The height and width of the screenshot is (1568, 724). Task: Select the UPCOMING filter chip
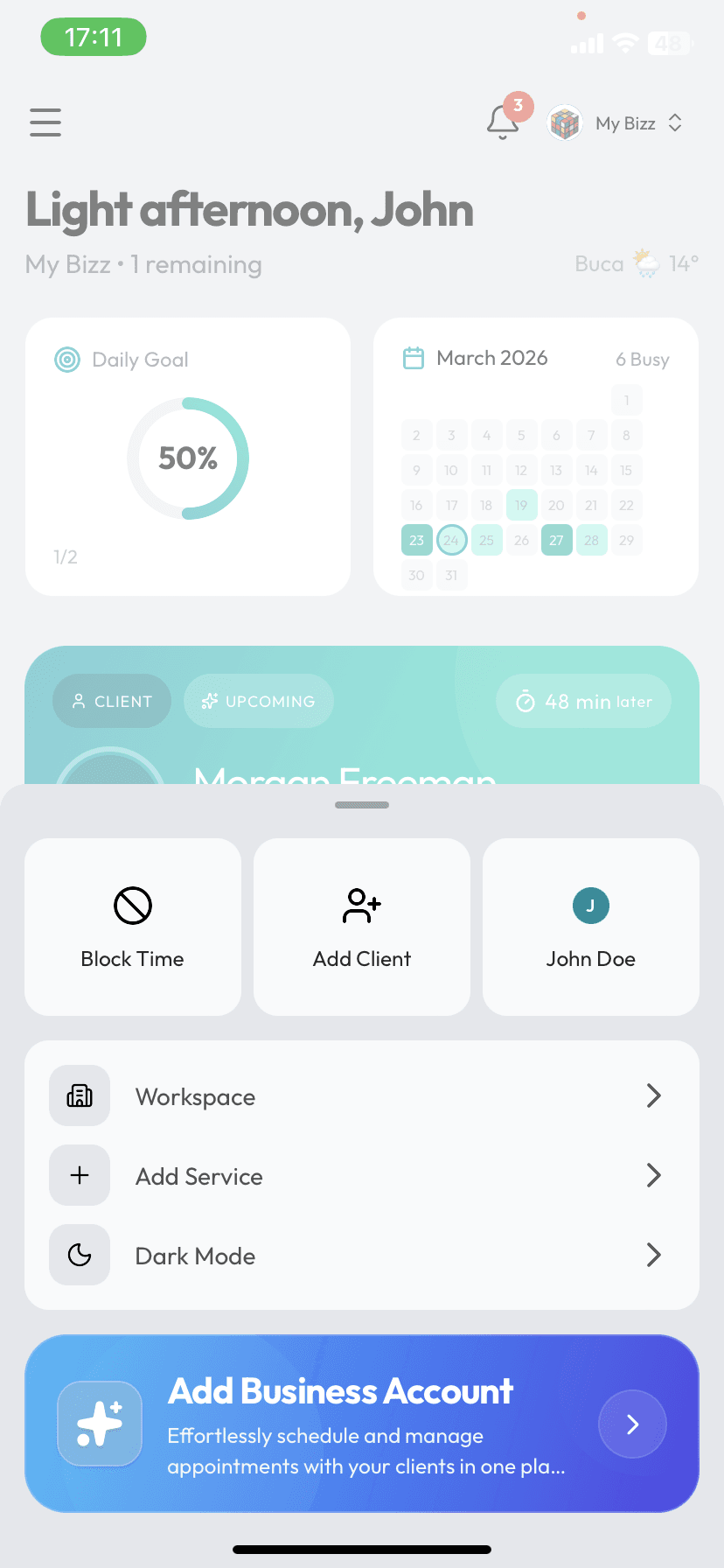258,701
